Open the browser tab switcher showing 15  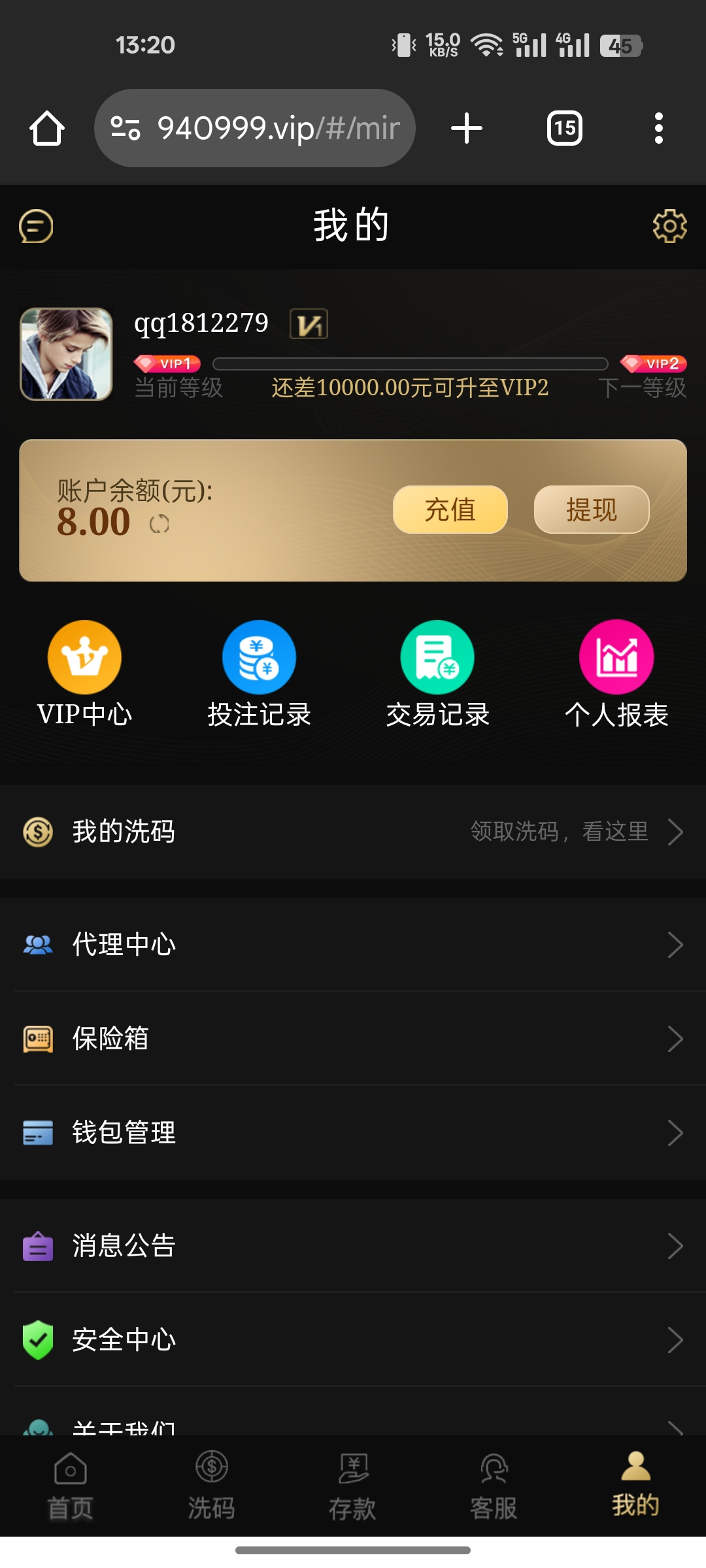coord(565,128)
